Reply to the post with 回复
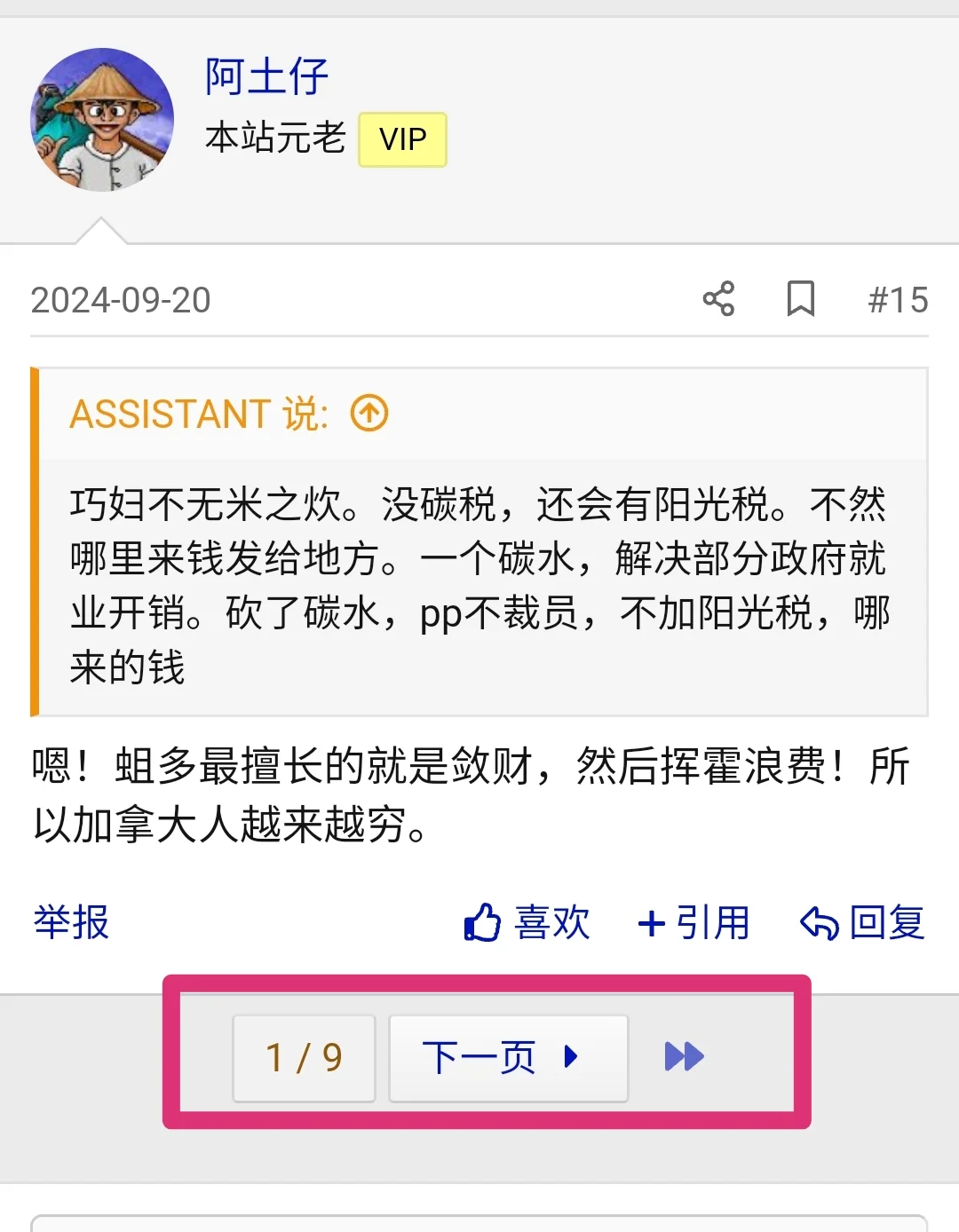The width and height of the screenshot is (959, 1232). (862, 922)
